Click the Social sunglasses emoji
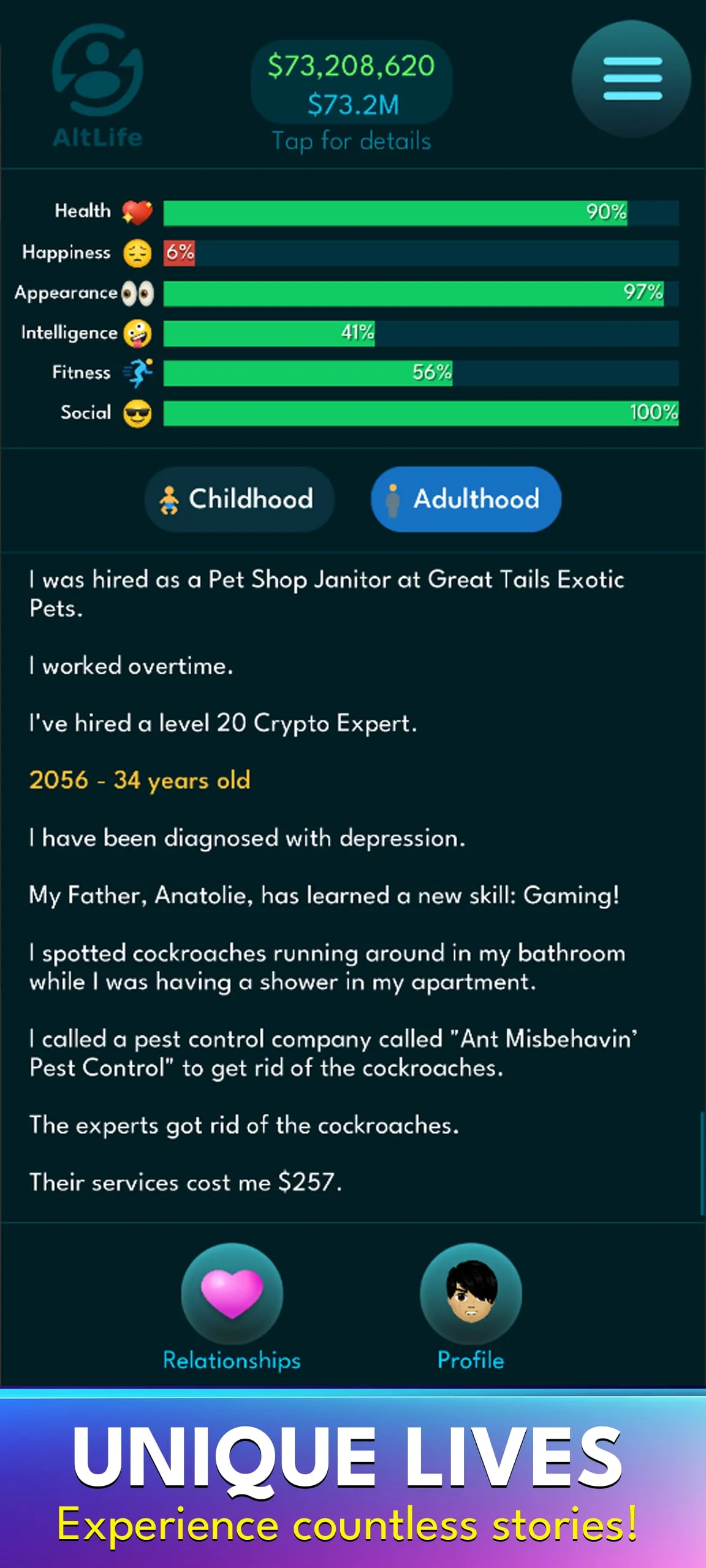Image resolution: width=706 pixels, height=1568 pixels. pos(137,413)
